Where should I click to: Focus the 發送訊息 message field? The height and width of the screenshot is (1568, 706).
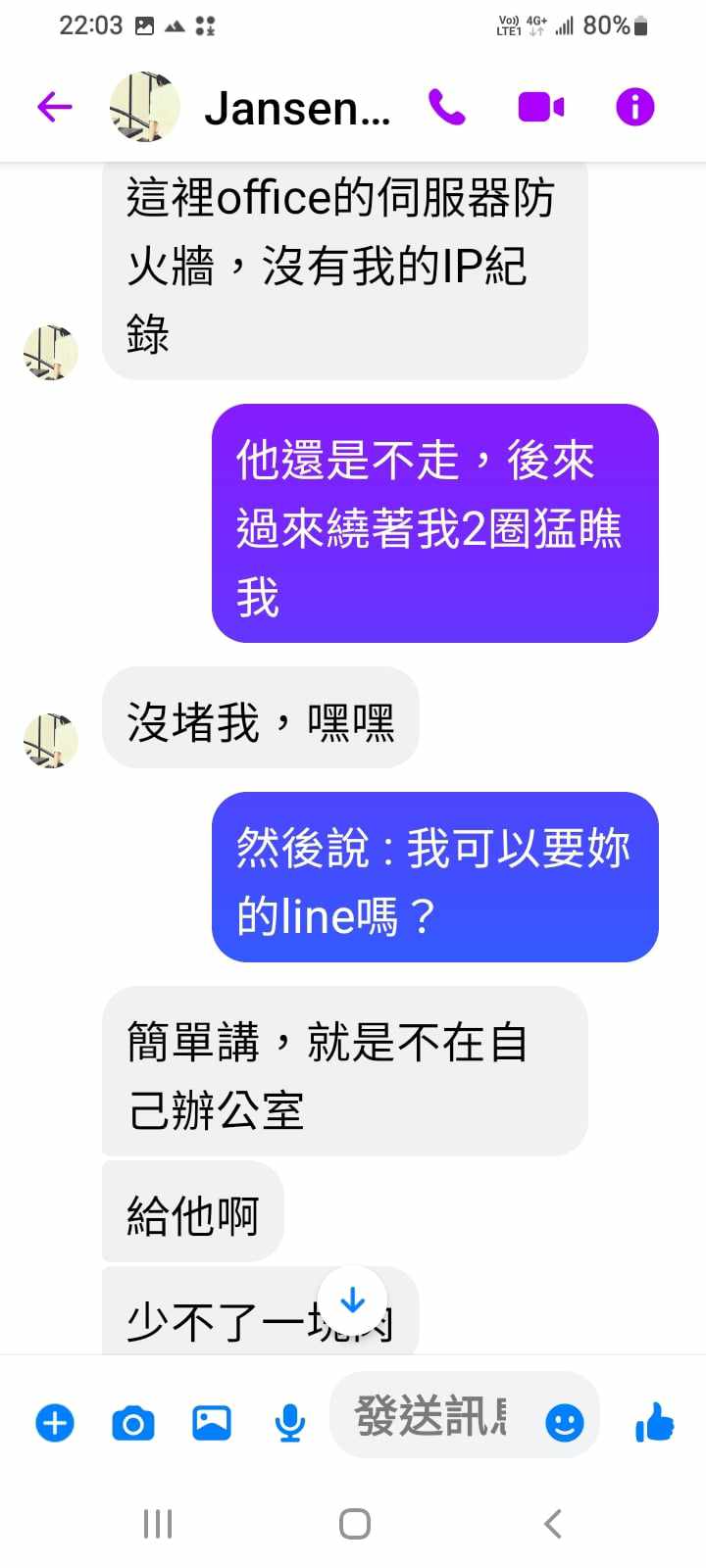pyautogui.click(x=431, y=1417)
